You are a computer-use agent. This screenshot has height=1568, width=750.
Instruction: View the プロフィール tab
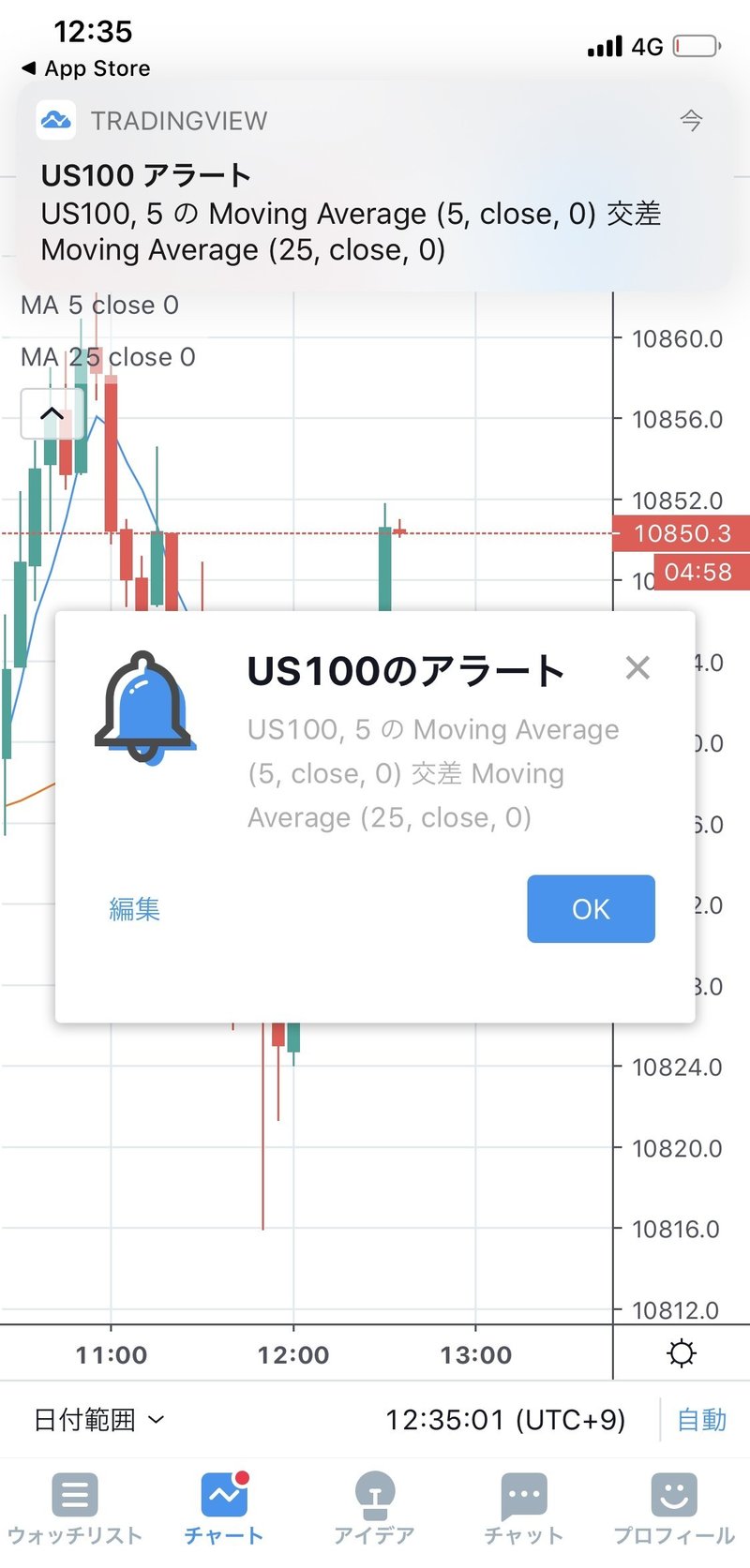pyautogui.click(x=674, y=1508)
